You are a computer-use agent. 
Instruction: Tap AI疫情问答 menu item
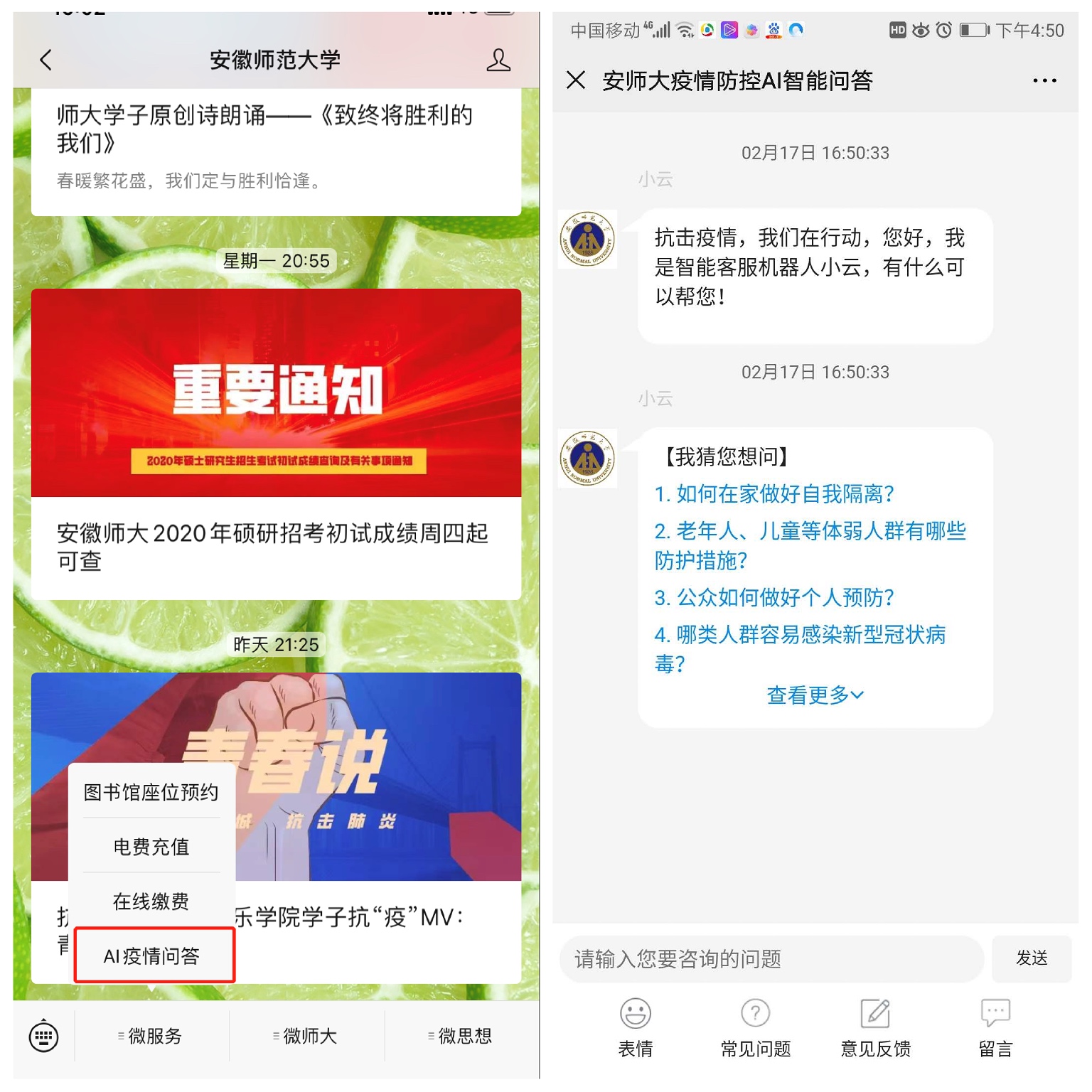pos(152,955)
